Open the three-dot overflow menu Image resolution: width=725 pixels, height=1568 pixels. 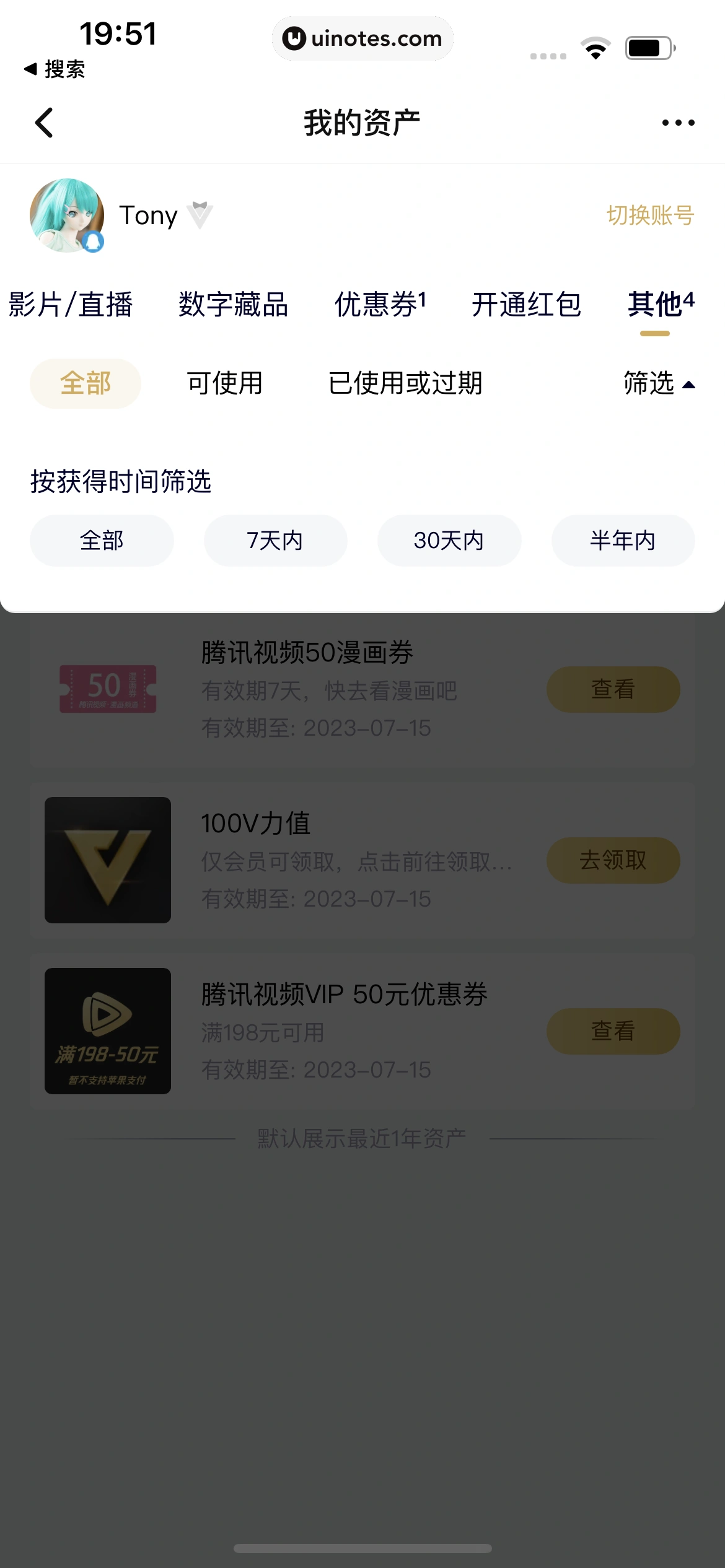click(x=678, y=123)
